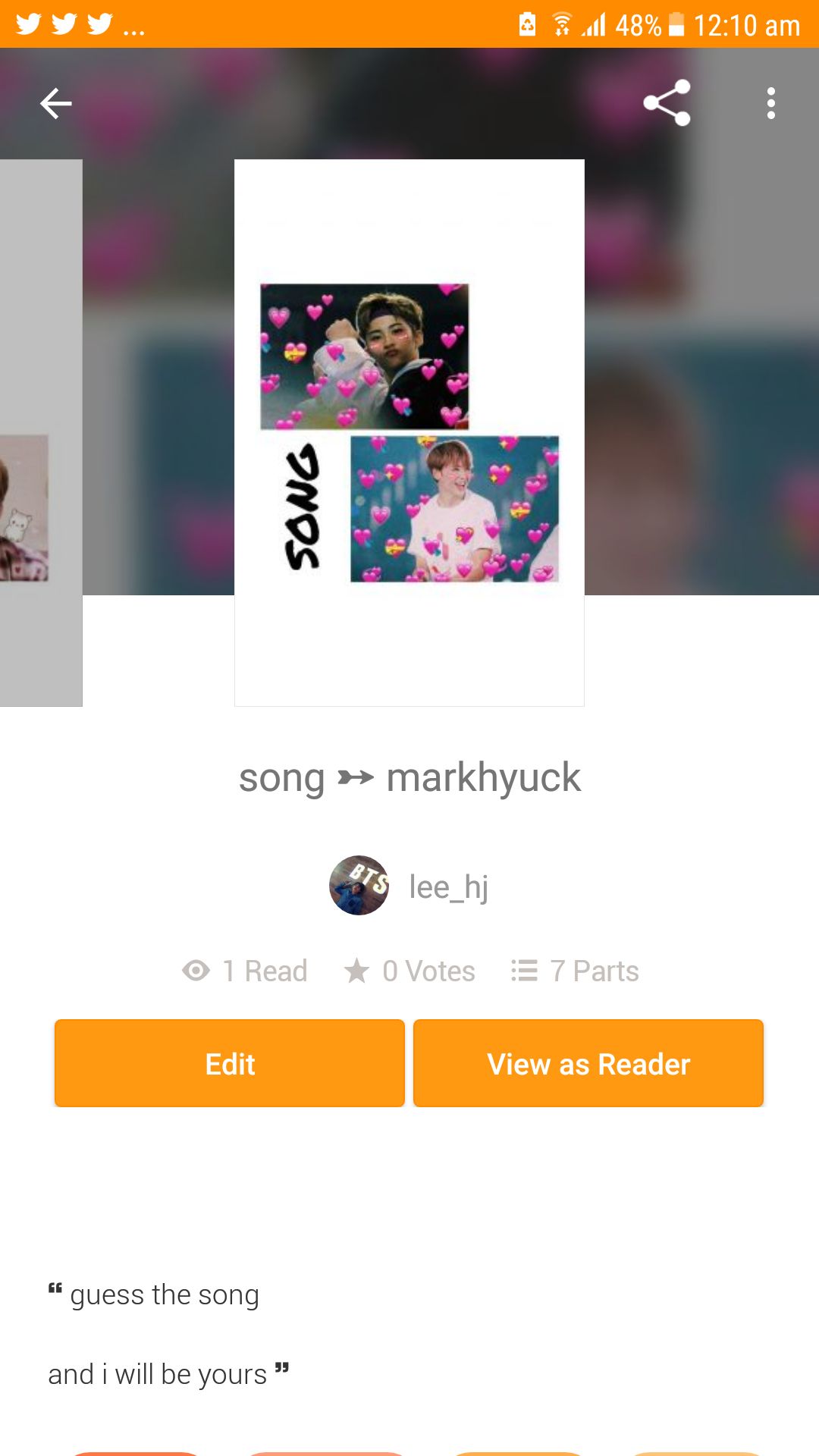Open the song markhyuck story cover

click(409, 432)
